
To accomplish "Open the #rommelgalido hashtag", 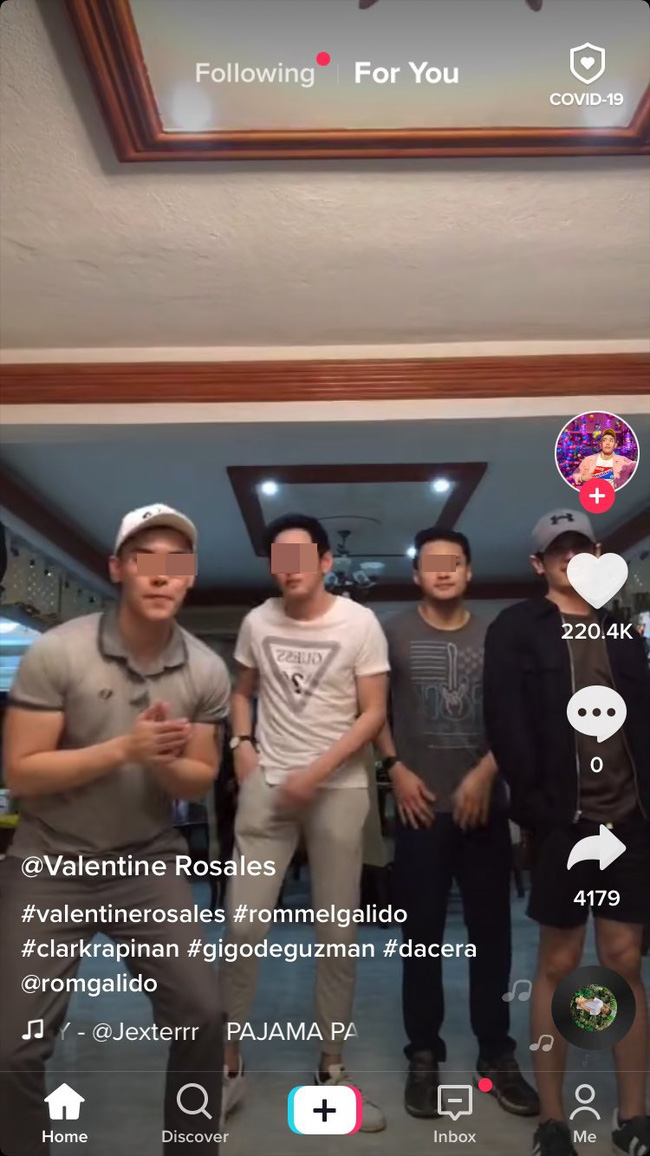I will point(320,914).
